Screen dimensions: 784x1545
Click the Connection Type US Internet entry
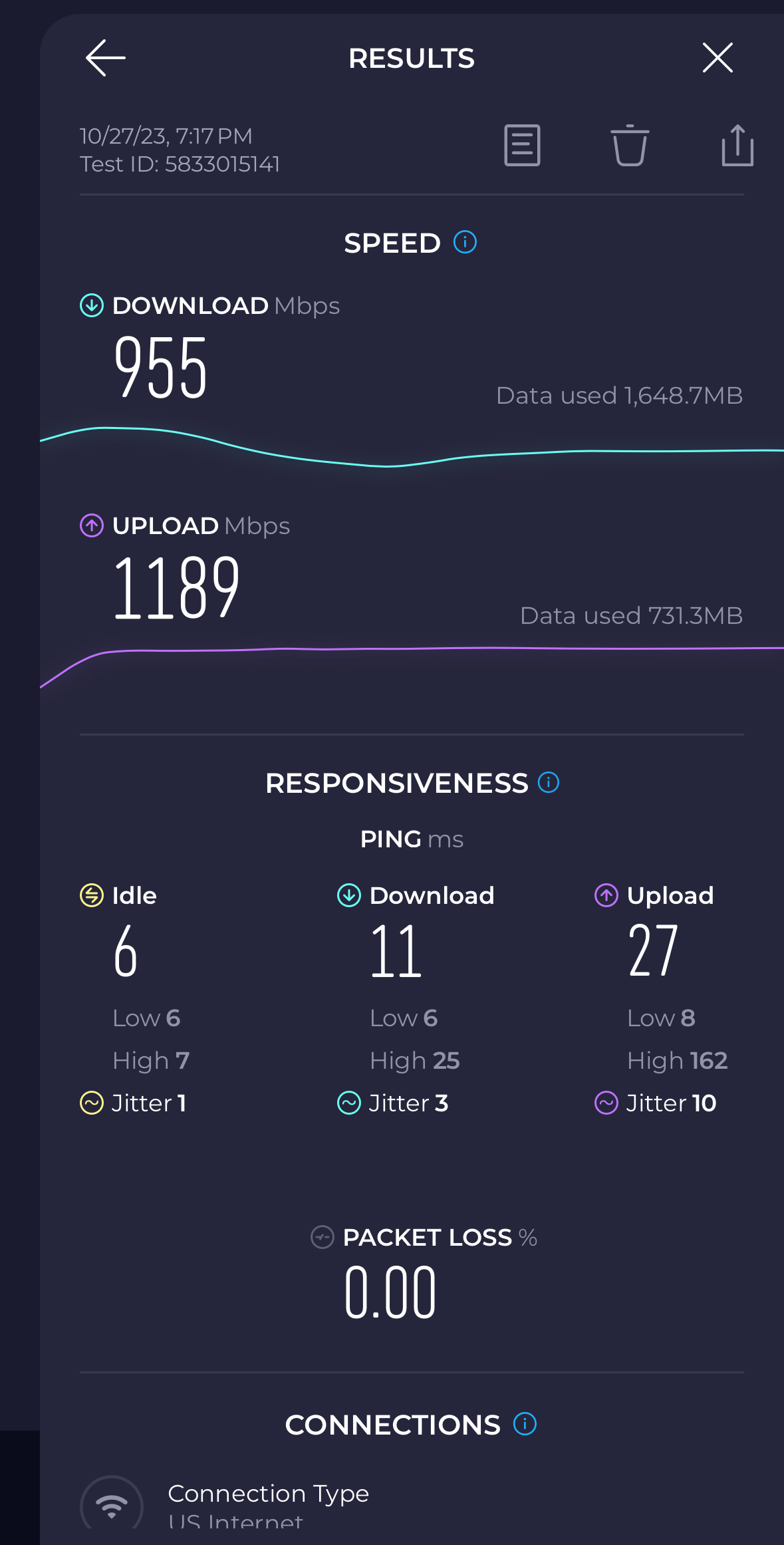(269, 1506)
